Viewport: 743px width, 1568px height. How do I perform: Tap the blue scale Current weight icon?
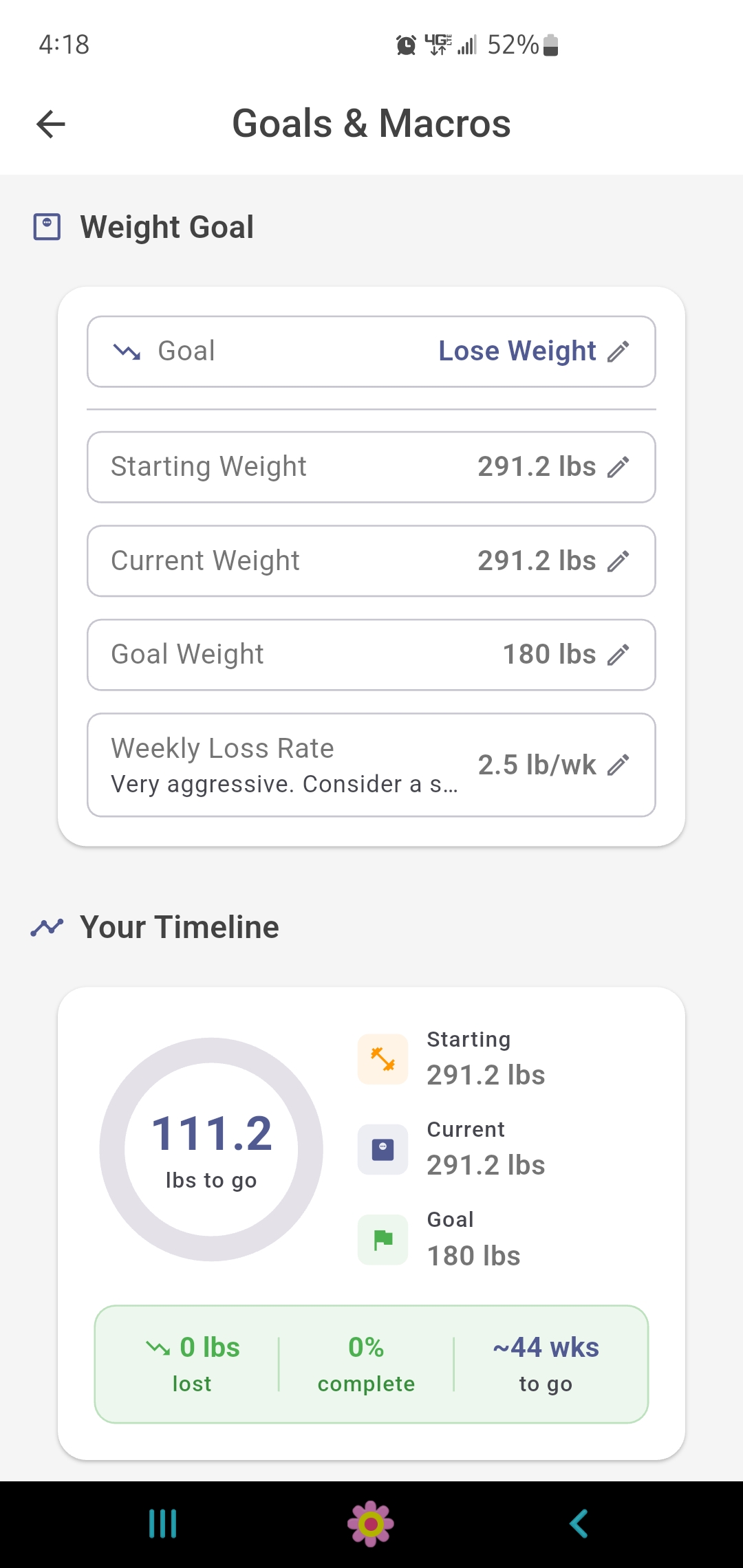pos(383,1149)
